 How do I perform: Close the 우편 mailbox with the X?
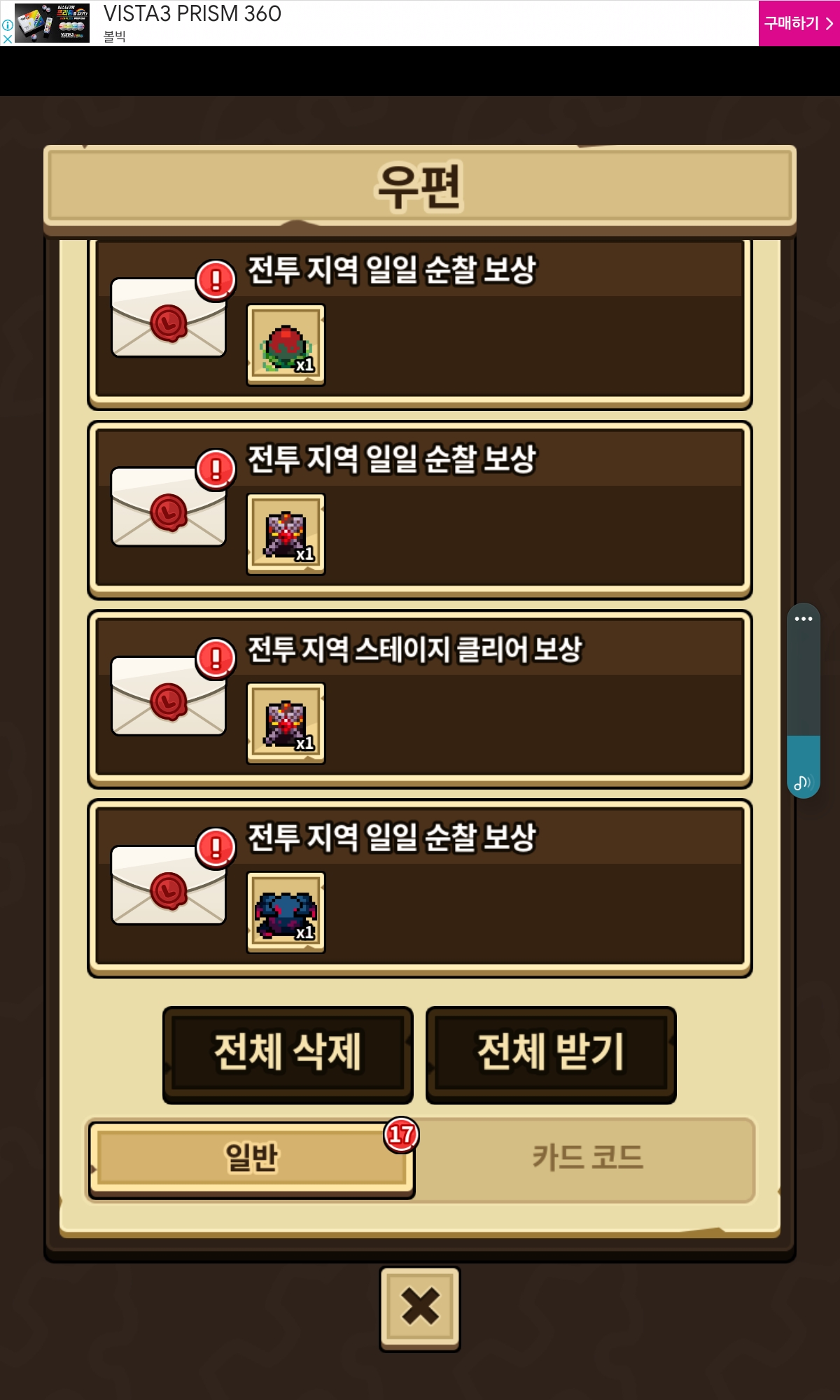point(420,1307)
